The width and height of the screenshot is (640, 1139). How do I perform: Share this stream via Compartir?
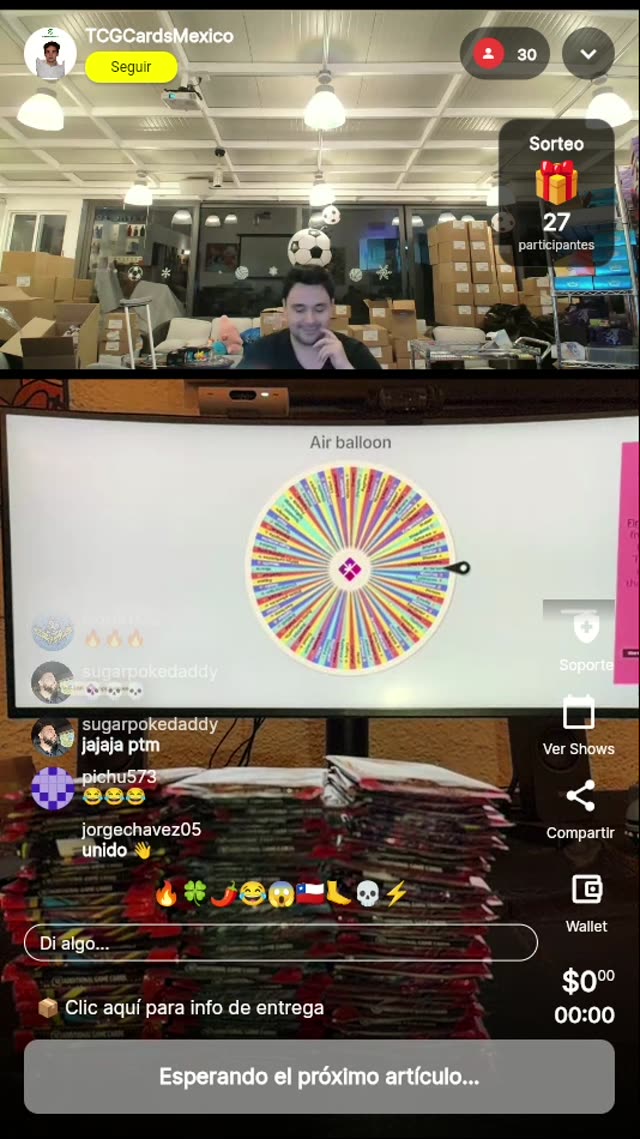(x=580, y=809)
